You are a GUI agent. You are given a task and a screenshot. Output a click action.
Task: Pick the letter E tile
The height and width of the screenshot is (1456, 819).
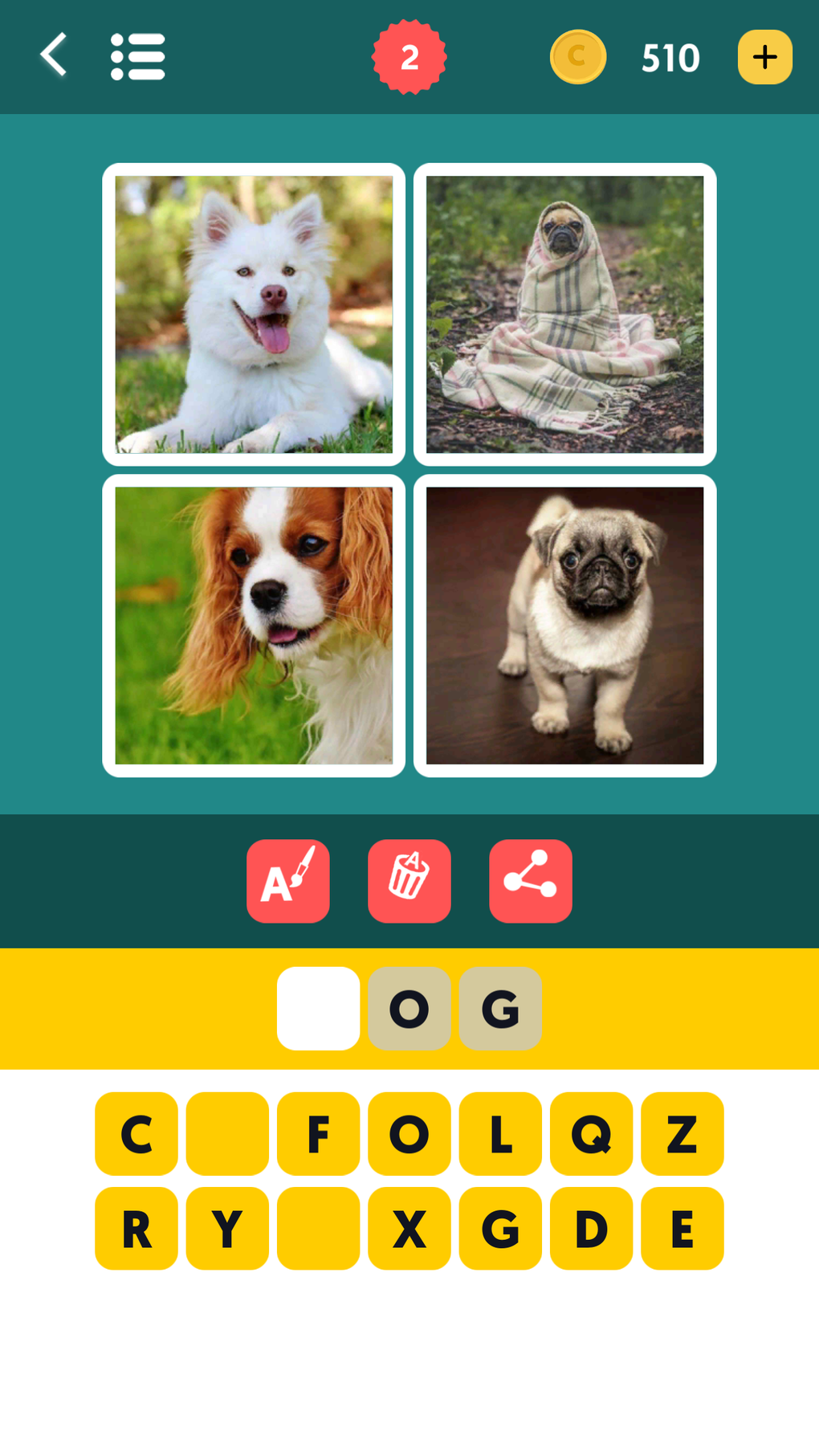point(682,1229)
